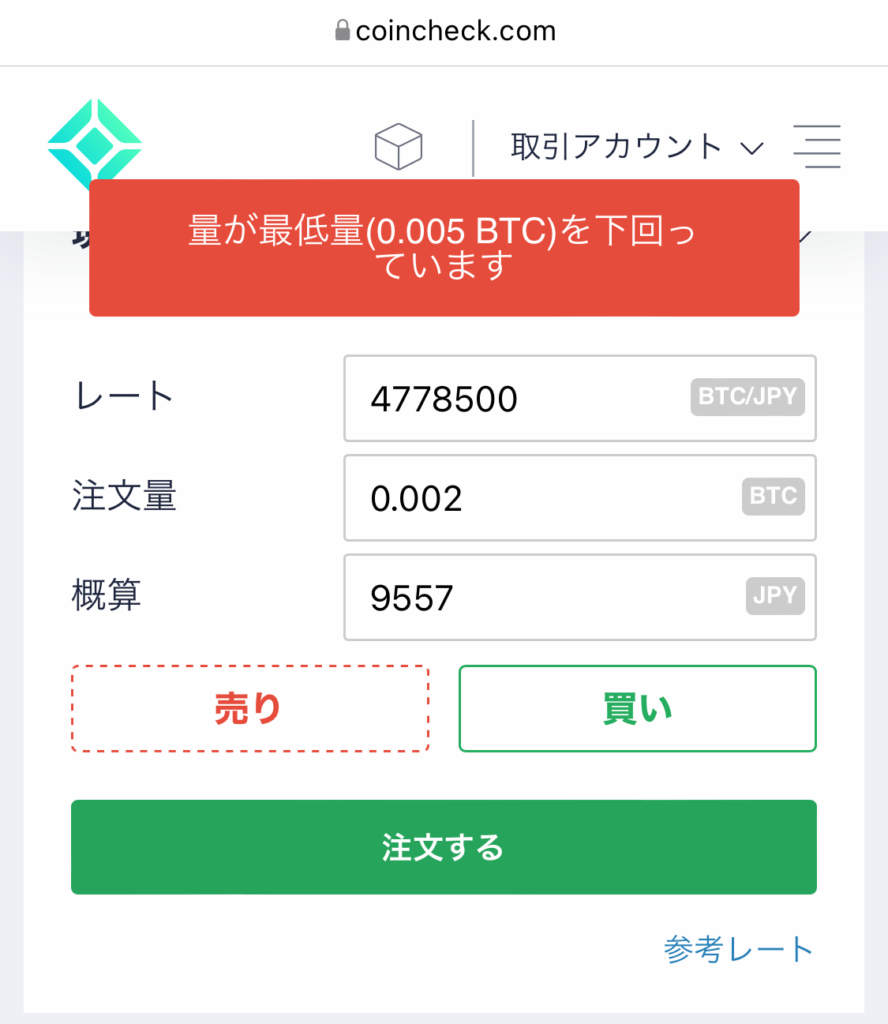Select the 売り sell option

(x=250, y=709)
